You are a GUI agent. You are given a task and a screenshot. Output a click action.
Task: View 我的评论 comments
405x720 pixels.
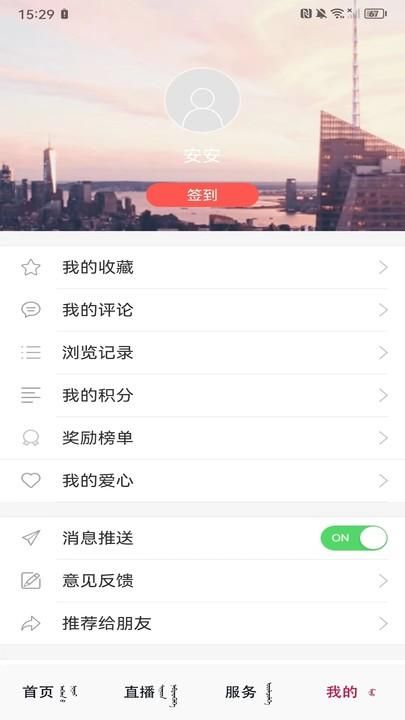[202, 310]
